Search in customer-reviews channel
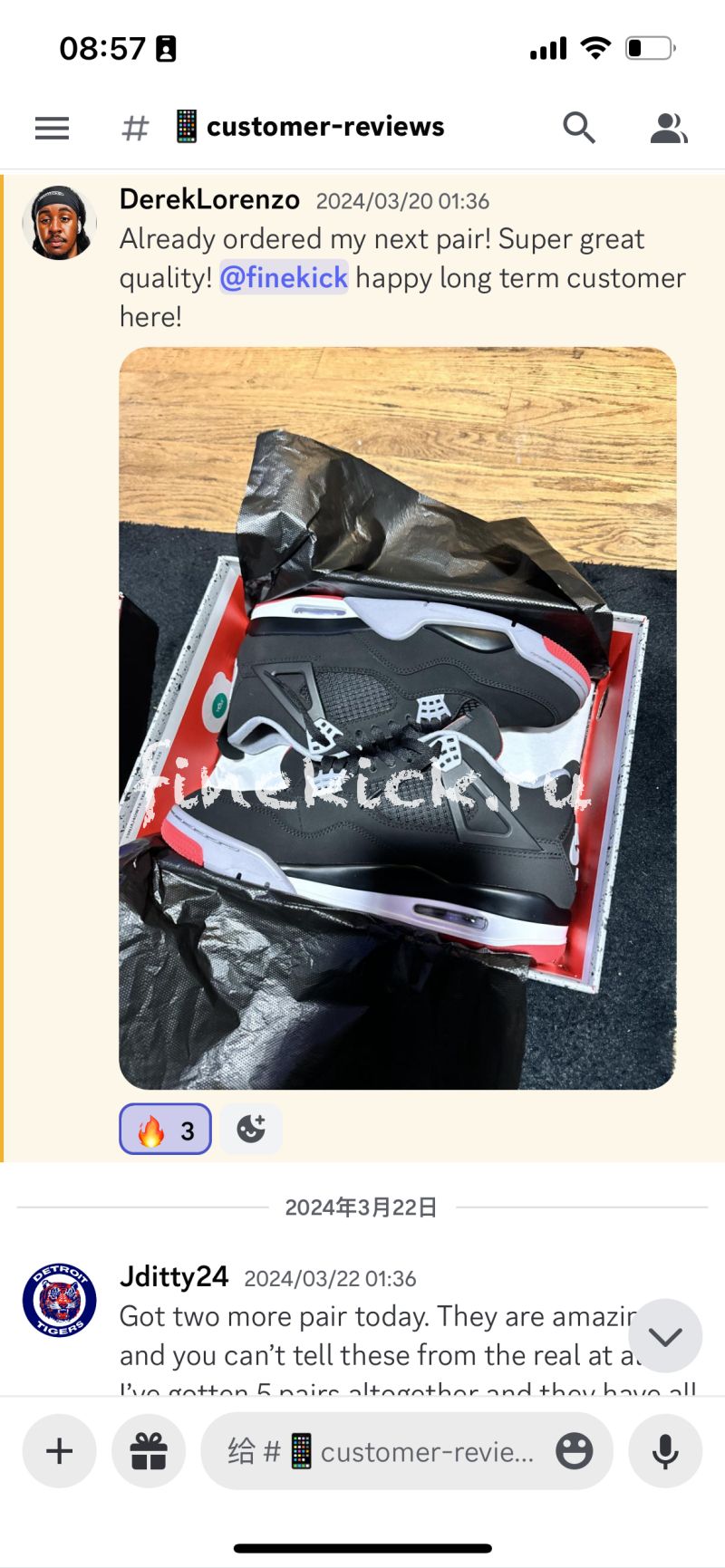 (578, 128)
